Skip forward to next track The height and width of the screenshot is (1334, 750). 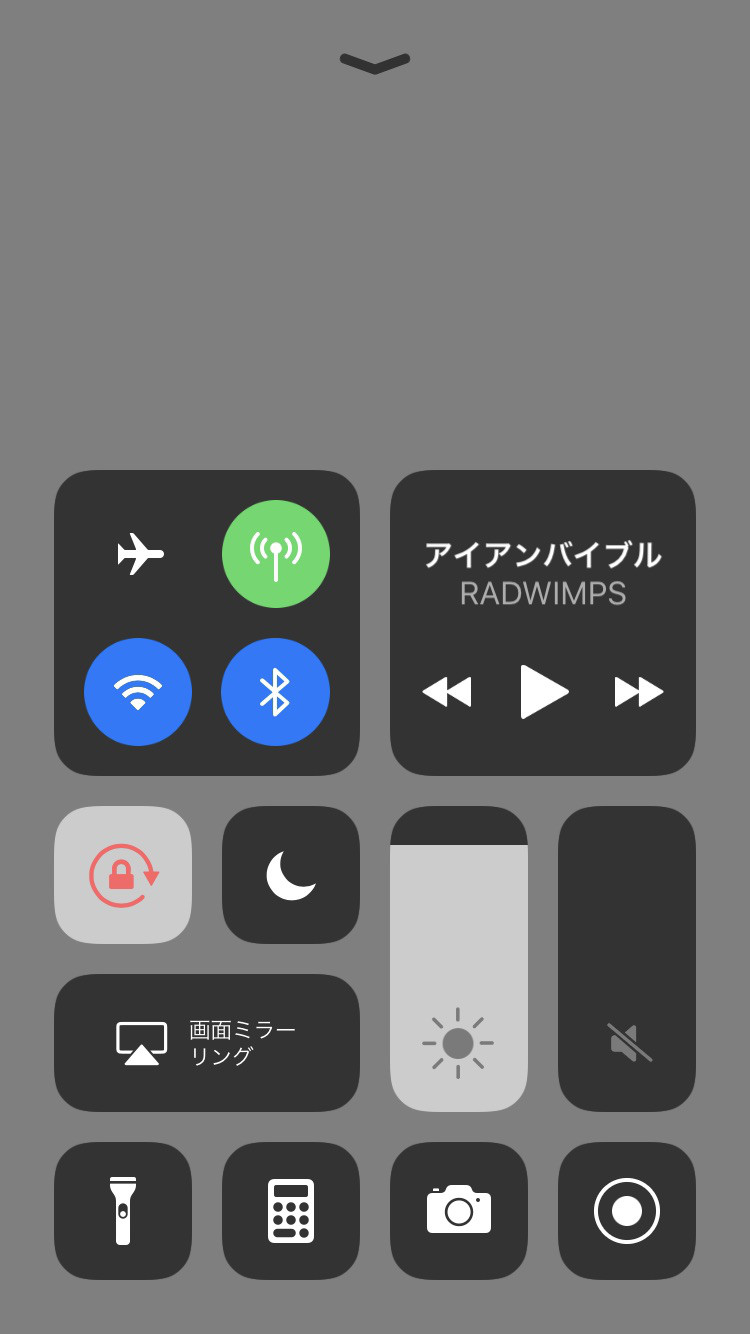point(639,692)
